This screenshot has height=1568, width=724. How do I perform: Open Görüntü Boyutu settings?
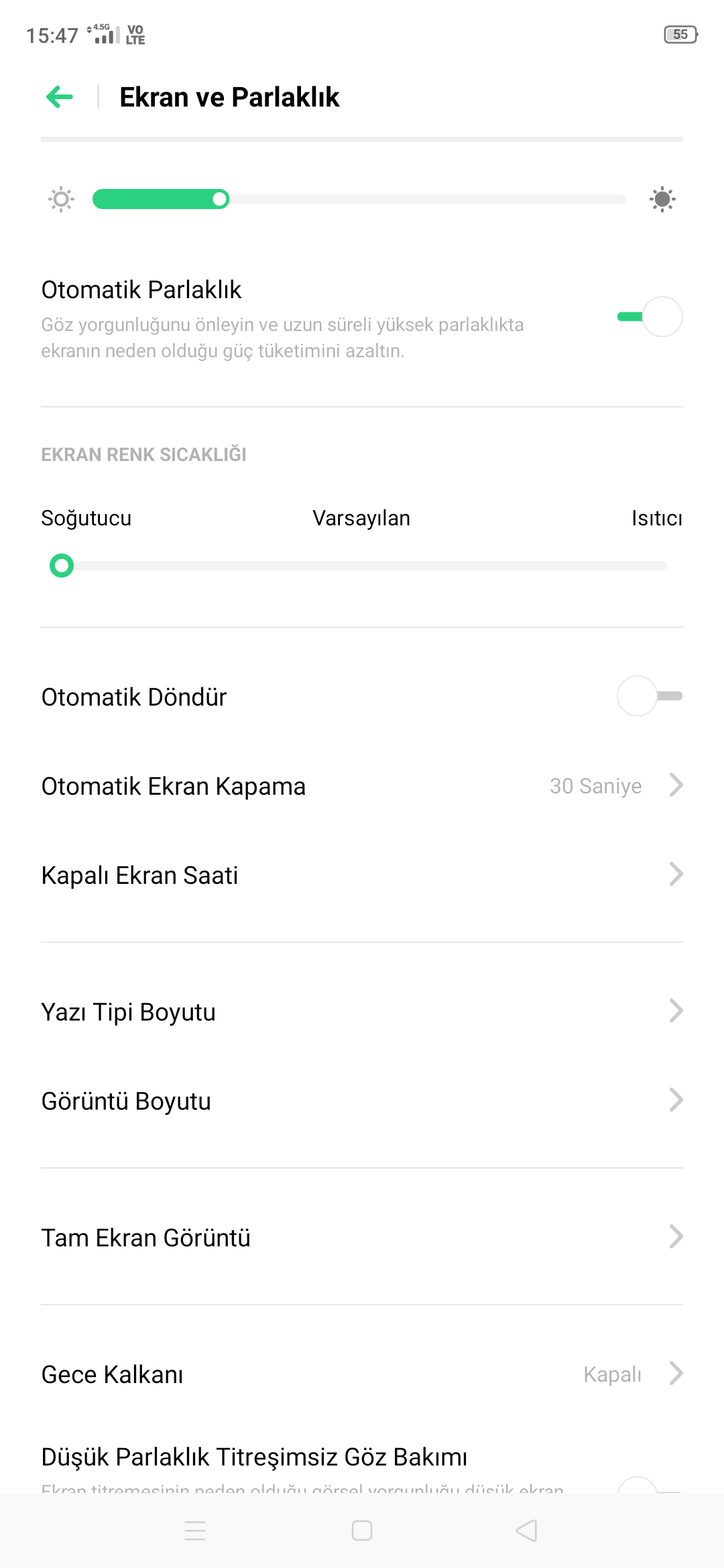pos(362,1101)
